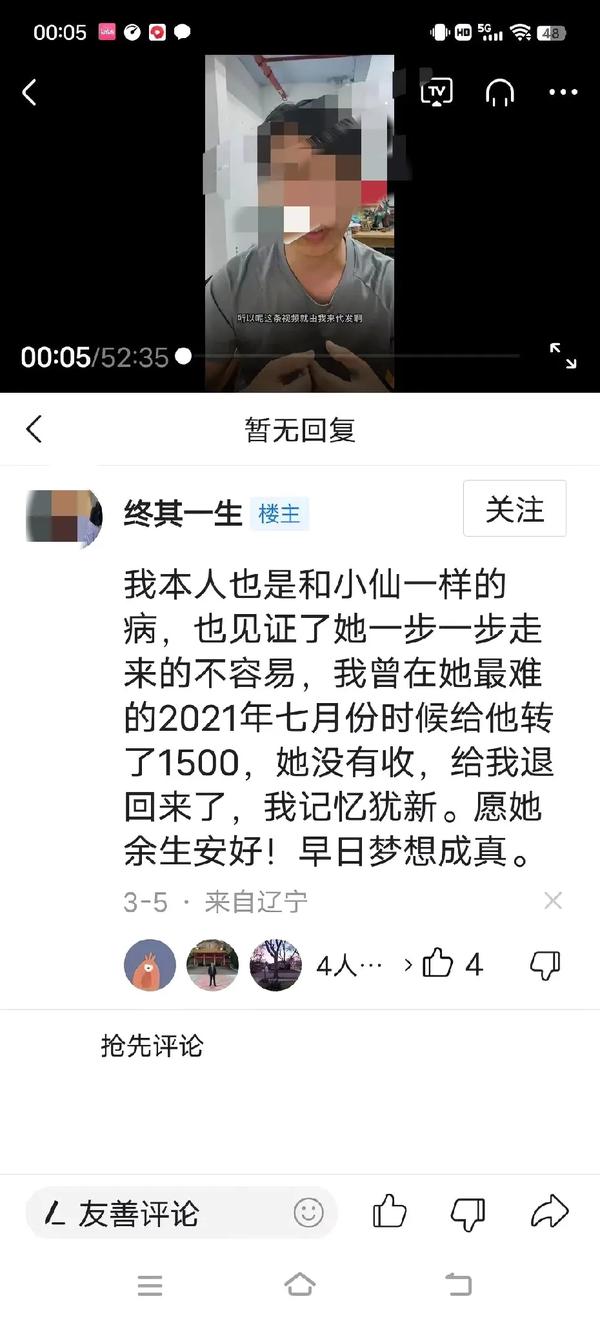Viewport: 600px width, 1321px height.
Task: Dismiss the comment with X icon
Action: [x=553, y=901]
